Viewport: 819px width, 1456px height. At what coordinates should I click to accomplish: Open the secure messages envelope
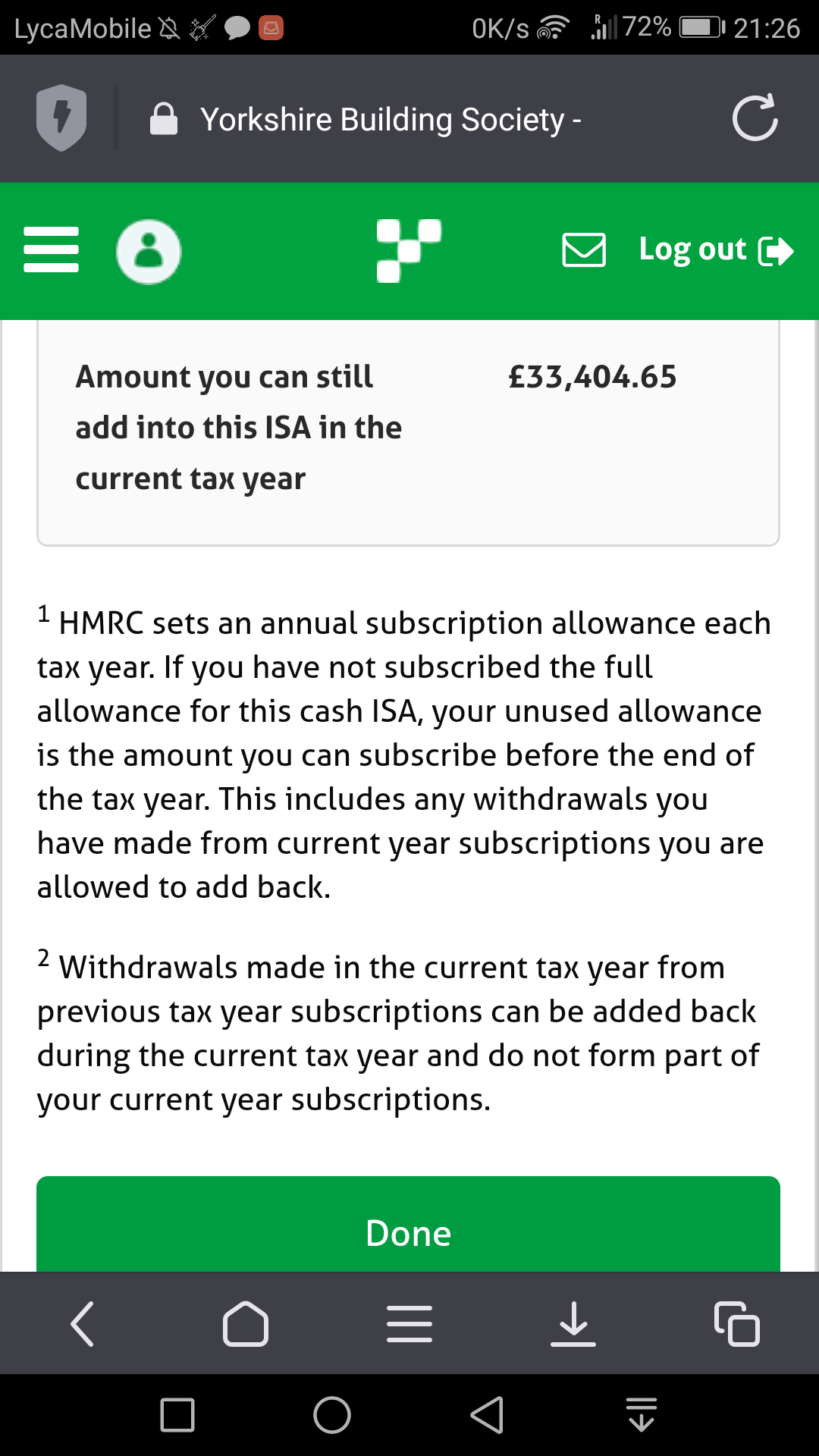click(583, 250)
